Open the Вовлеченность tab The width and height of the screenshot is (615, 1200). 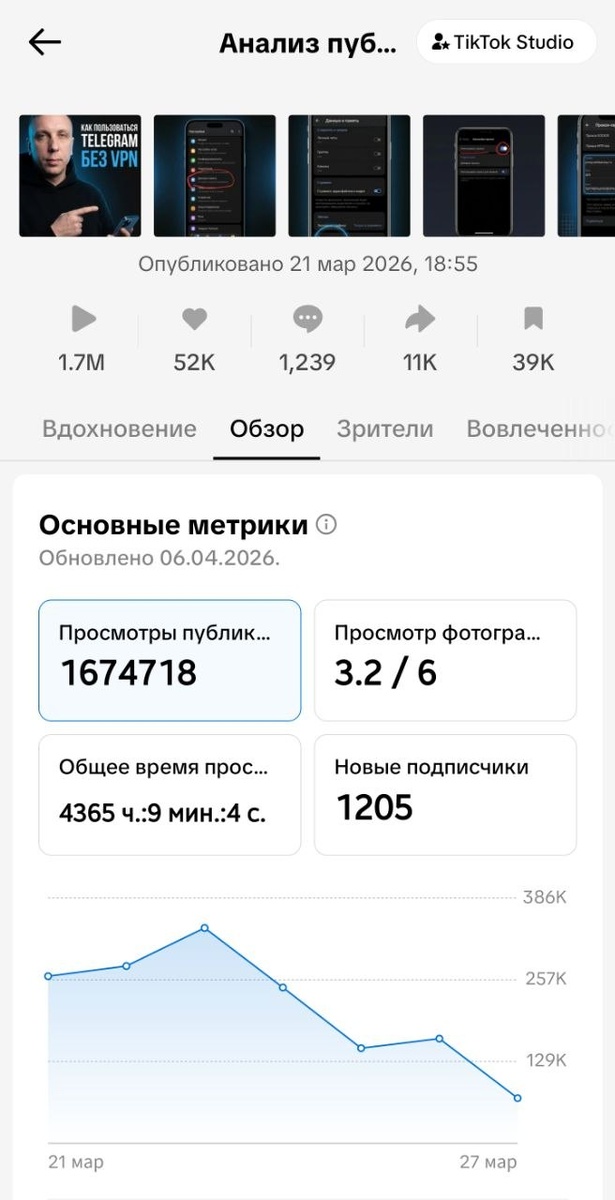[538, 429]
